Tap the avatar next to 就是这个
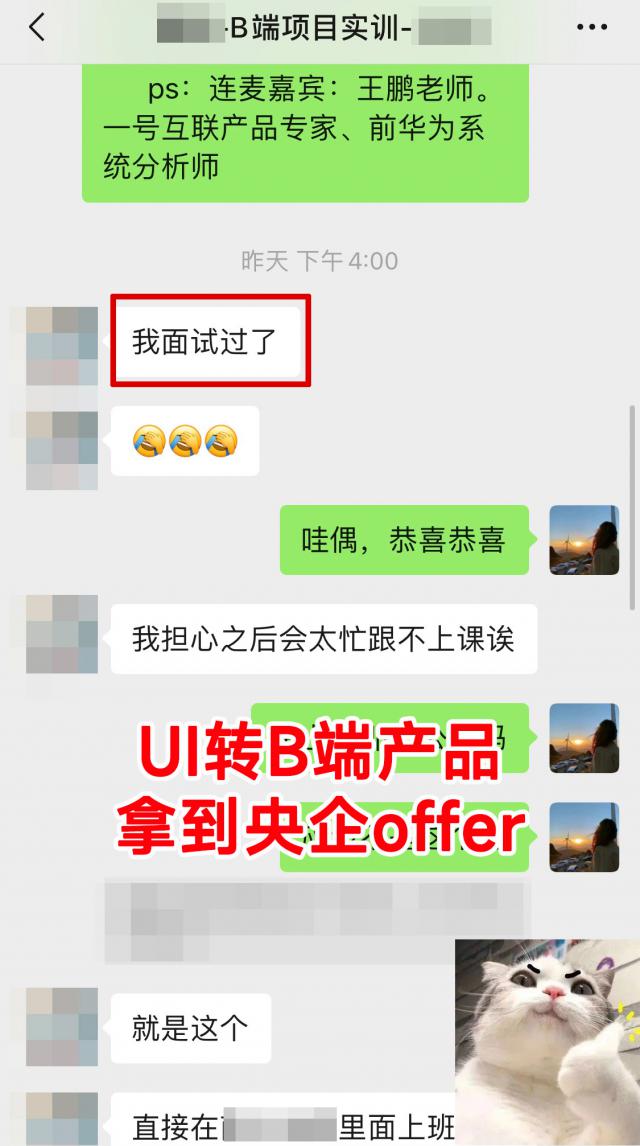The width and height of the screenshot is (640, 1146). pos(62,1025)
